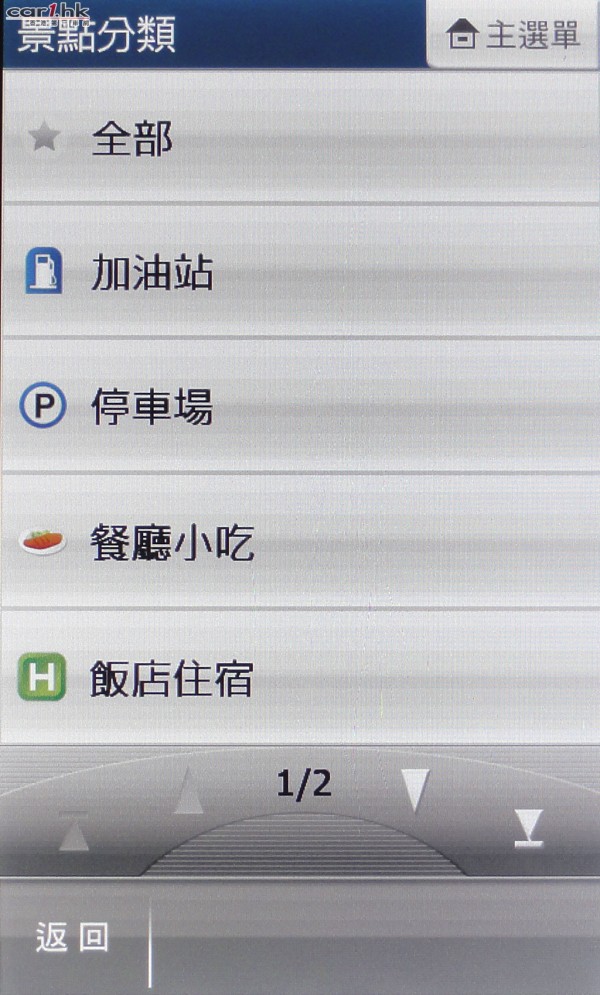Select the 飯店住宿 hotels category
Viewport: 600px width, 995px height.
click(300, 678)
